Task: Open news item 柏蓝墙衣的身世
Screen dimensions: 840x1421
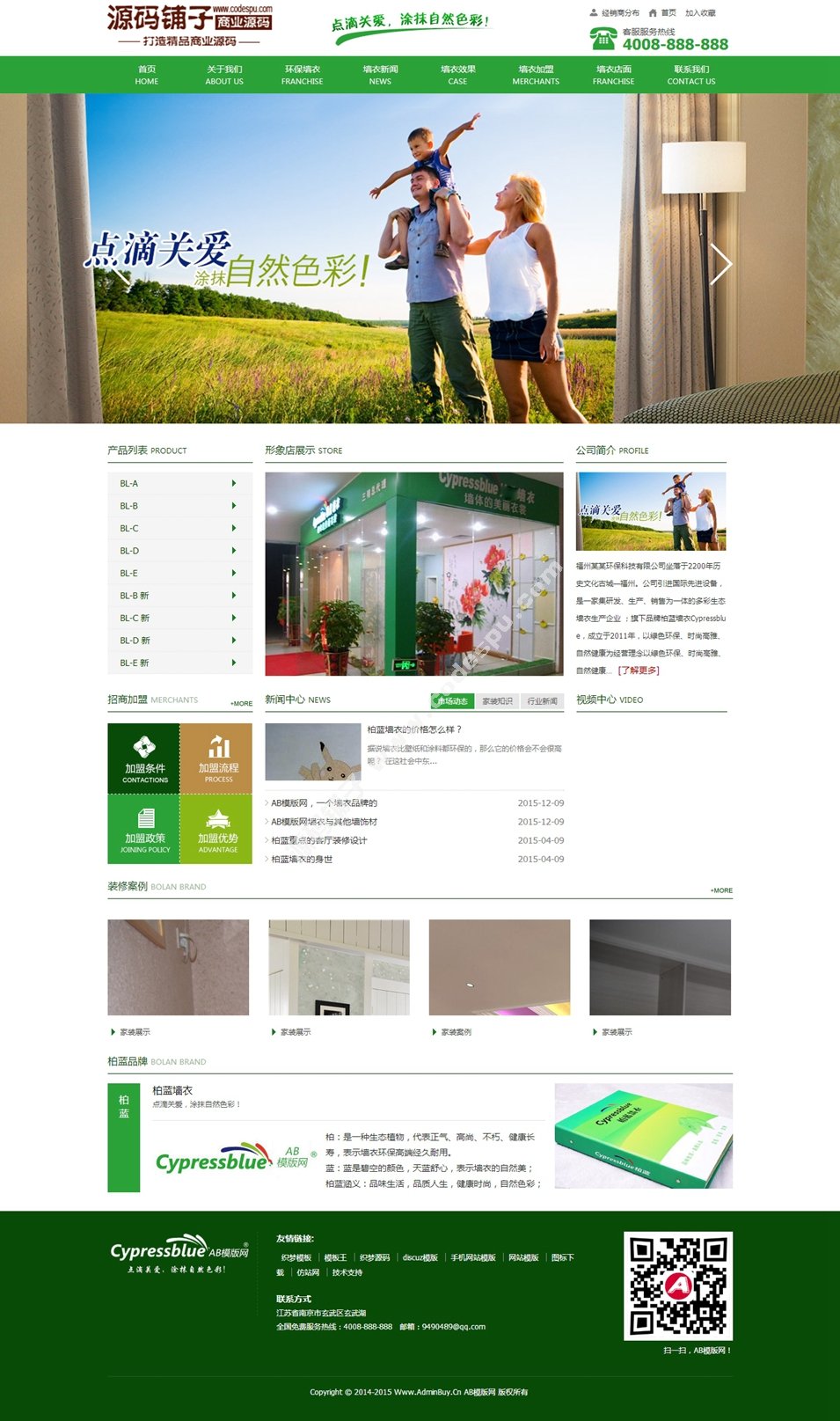Action: tap(302, 859)
